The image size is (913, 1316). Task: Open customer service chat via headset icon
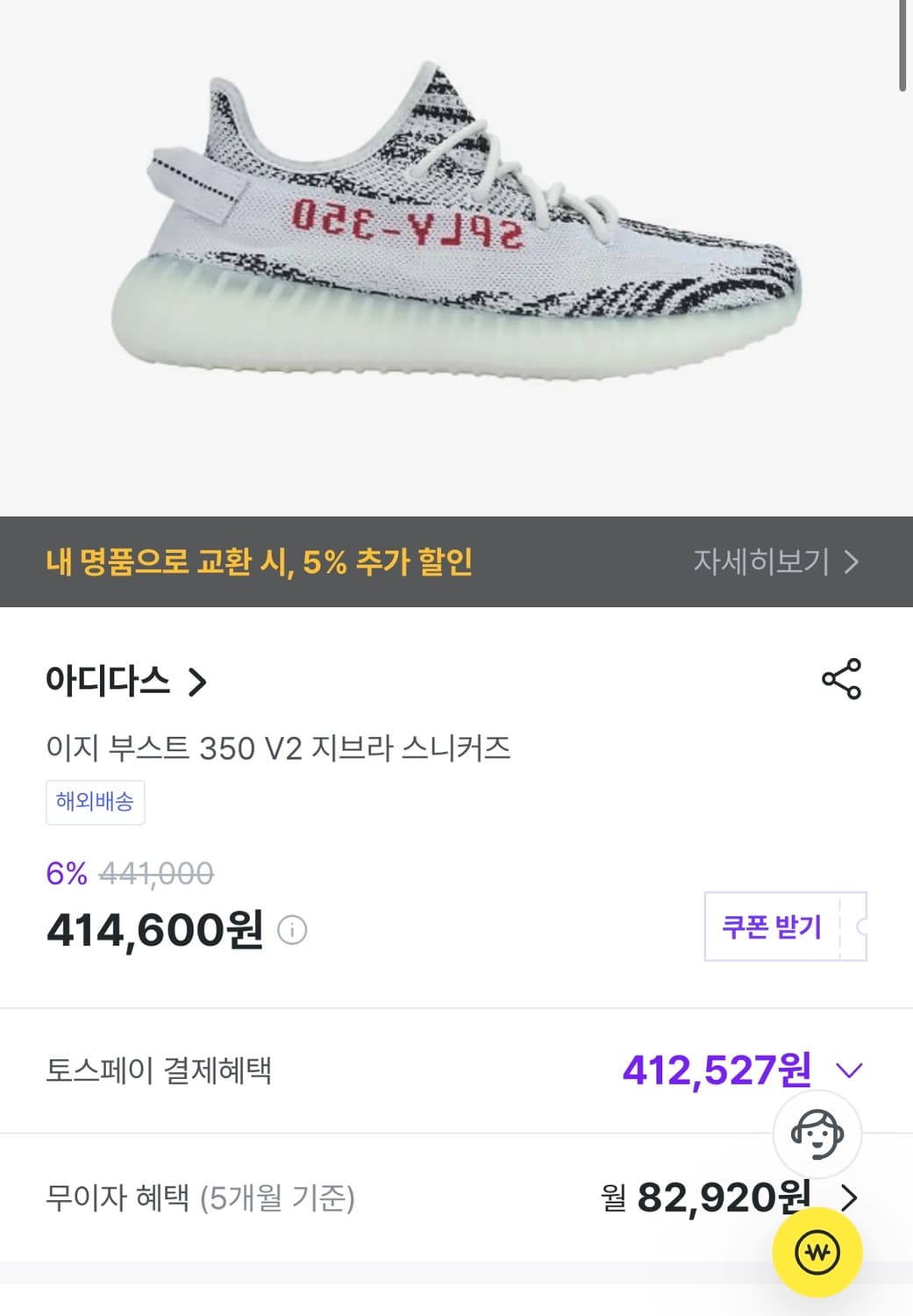point(817,1134)
